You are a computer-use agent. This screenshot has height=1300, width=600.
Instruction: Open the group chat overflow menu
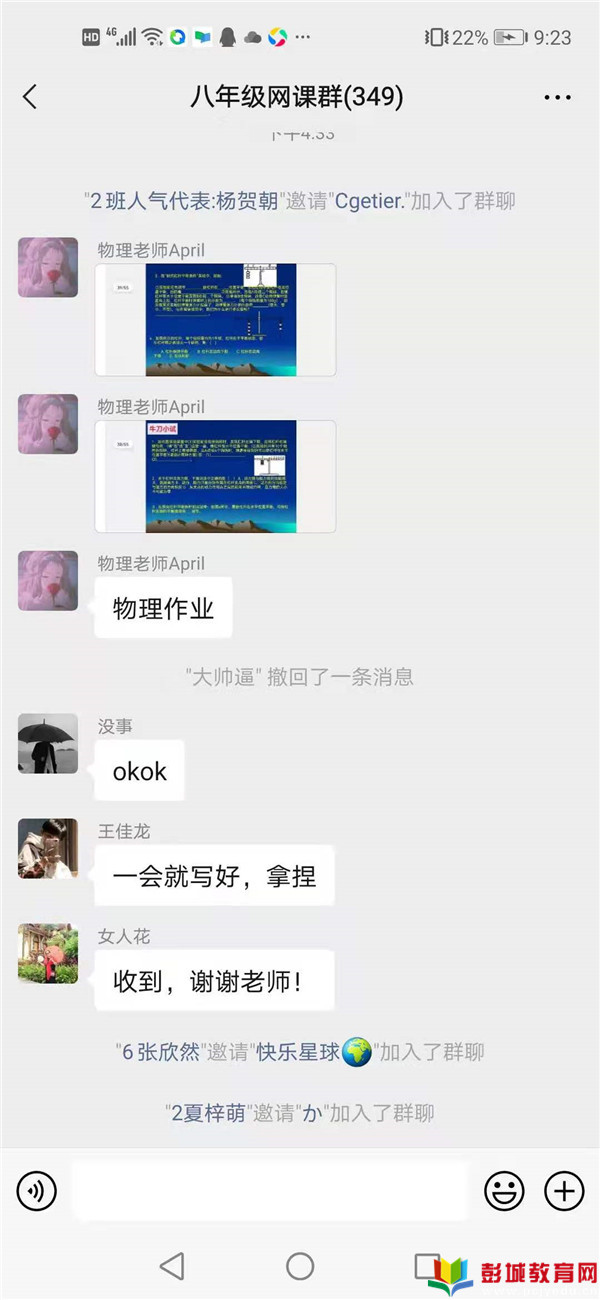(x=557, y=97)
